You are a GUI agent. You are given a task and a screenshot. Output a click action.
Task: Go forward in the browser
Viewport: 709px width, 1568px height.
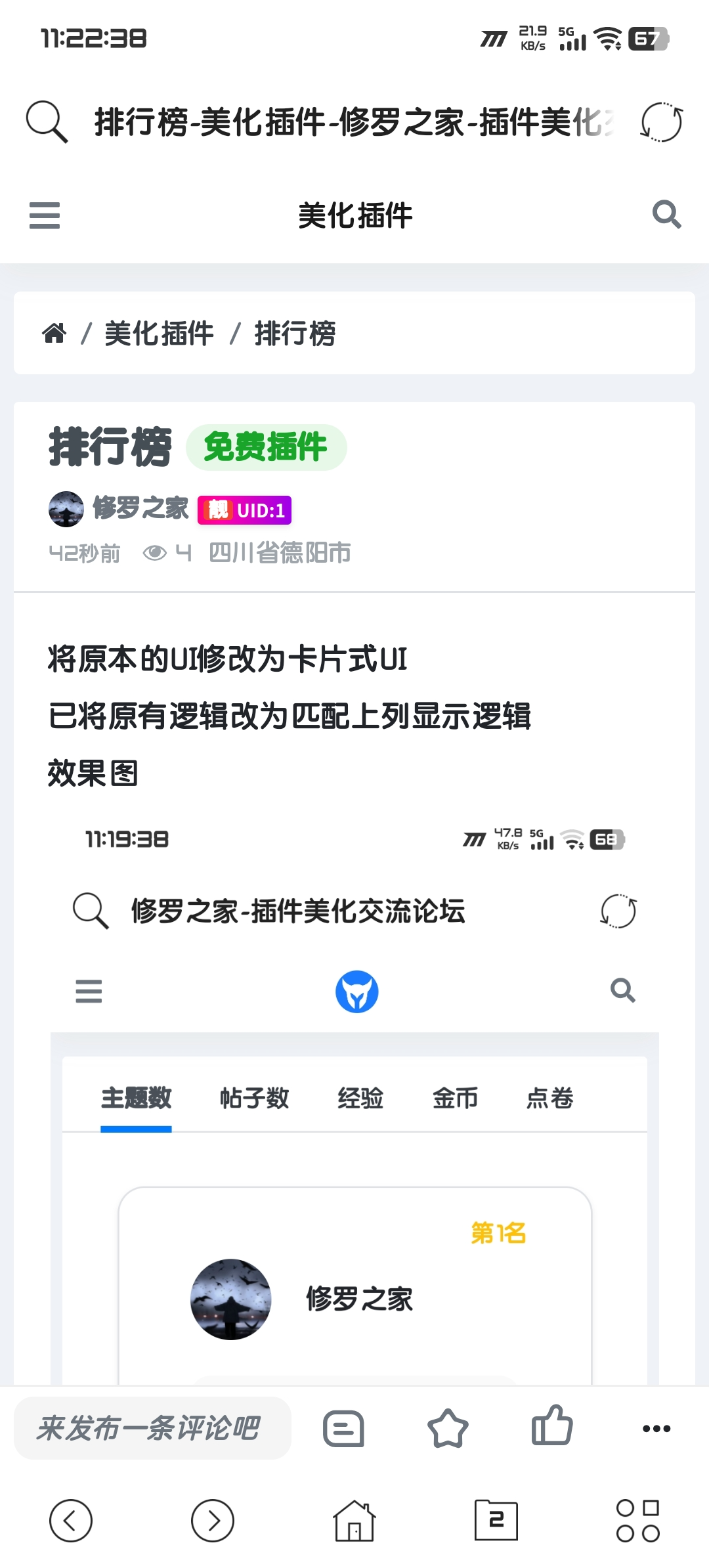pyautogui.click(x=213, y=1520)
